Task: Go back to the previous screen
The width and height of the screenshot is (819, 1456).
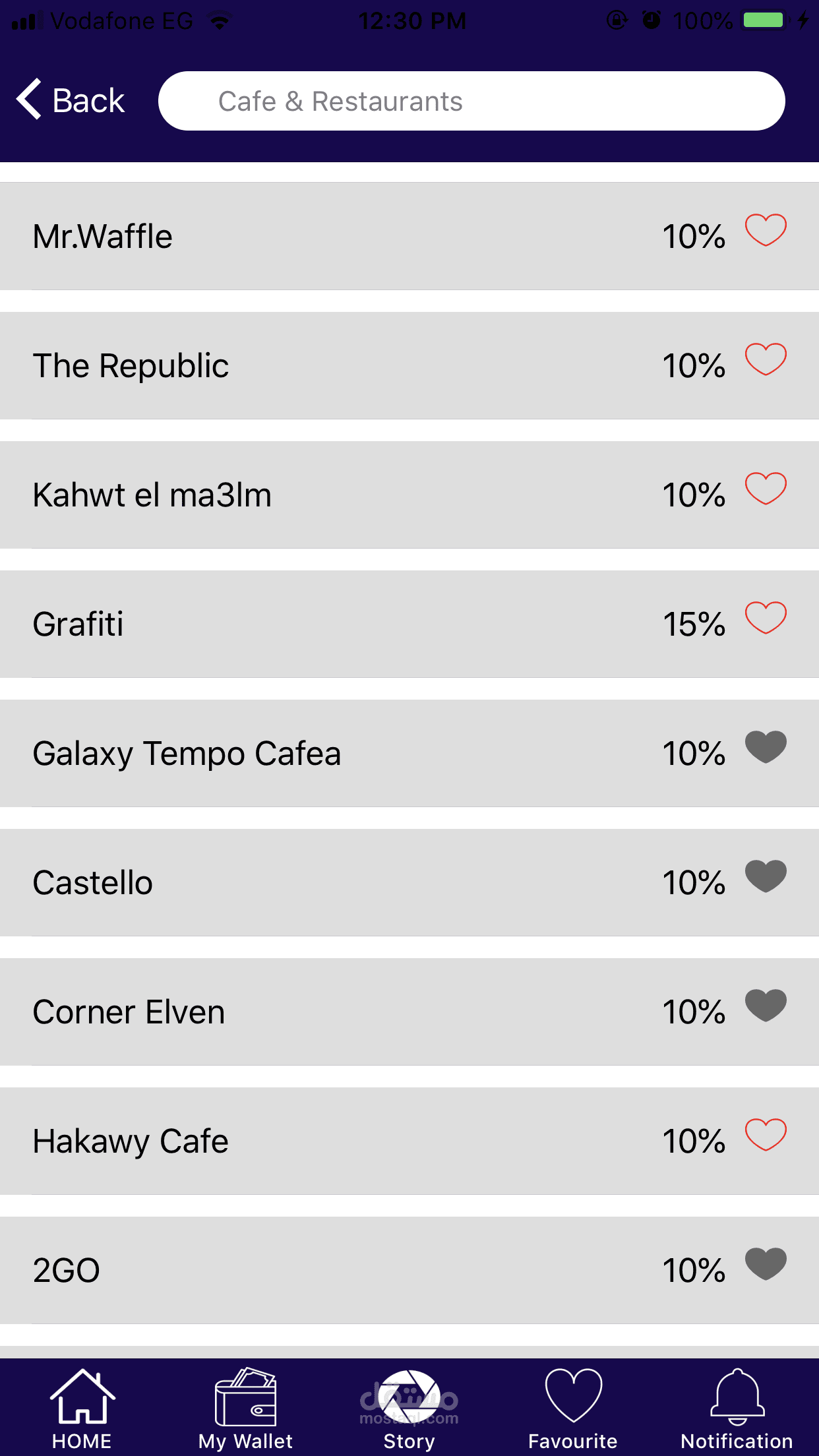Action: coord(71,101)
